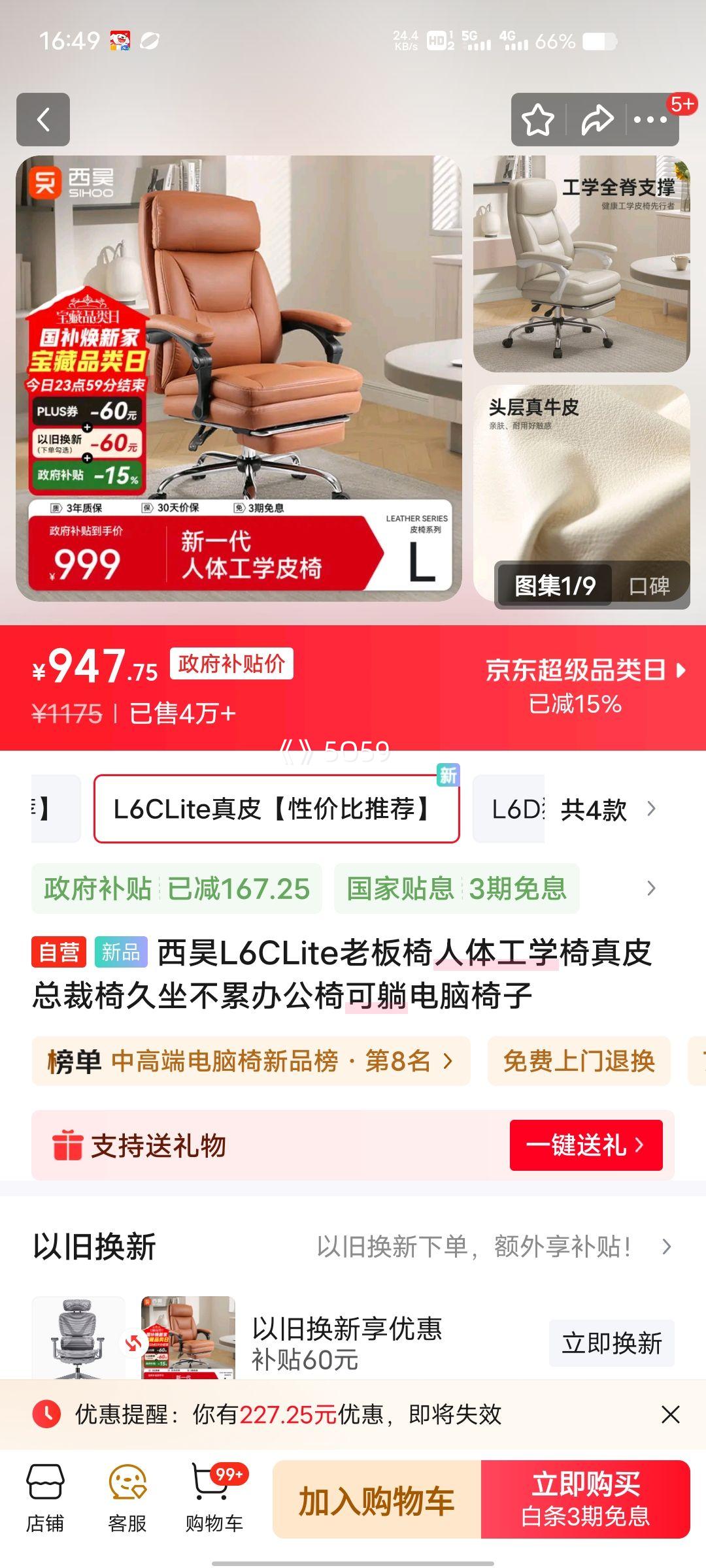Open the more options menu with 5+ badge
The height and width of the screenshot is (1568, 706).
click(649, 120)
